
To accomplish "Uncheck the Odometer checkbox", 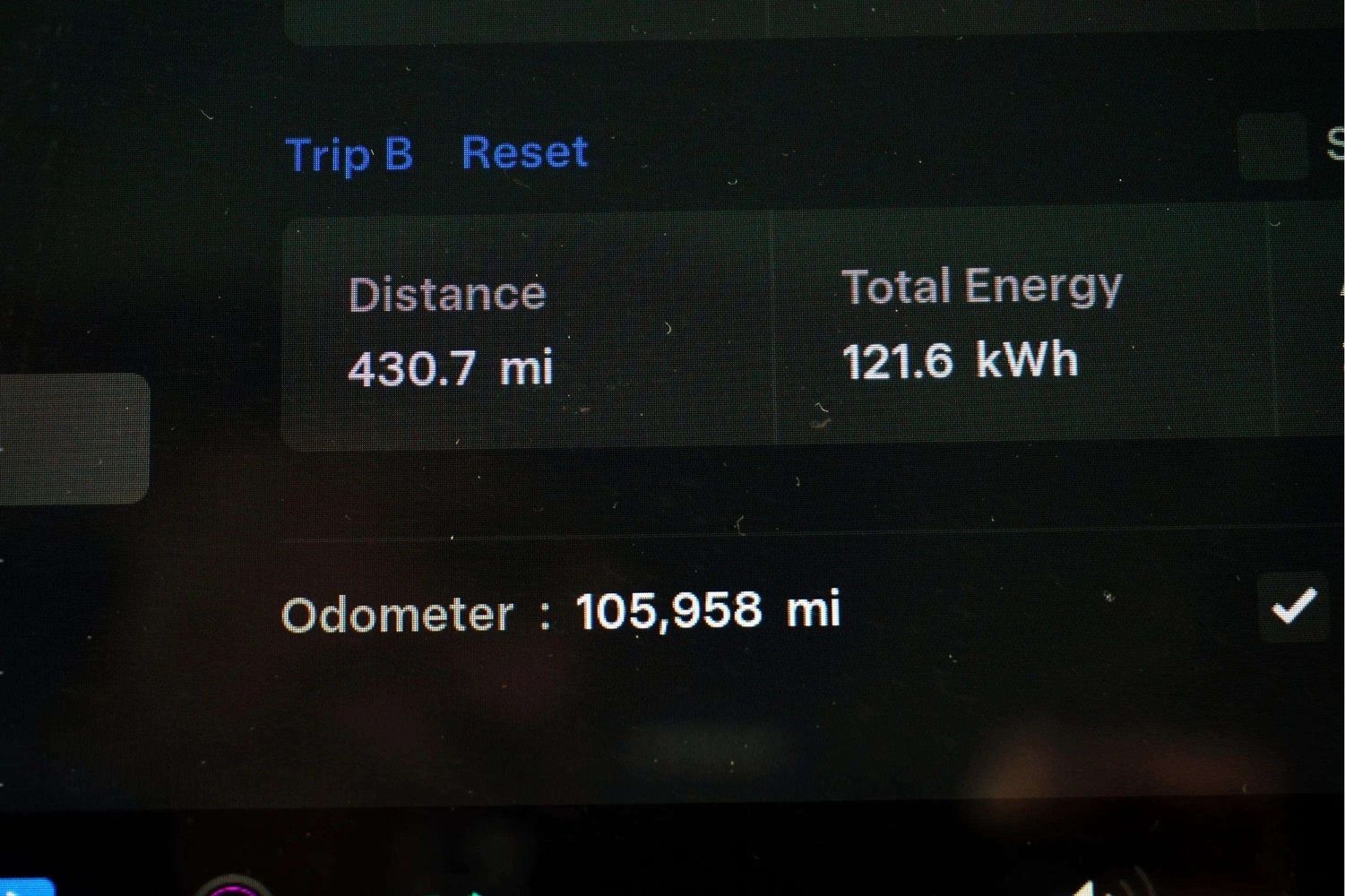I will click(1293, 607).
